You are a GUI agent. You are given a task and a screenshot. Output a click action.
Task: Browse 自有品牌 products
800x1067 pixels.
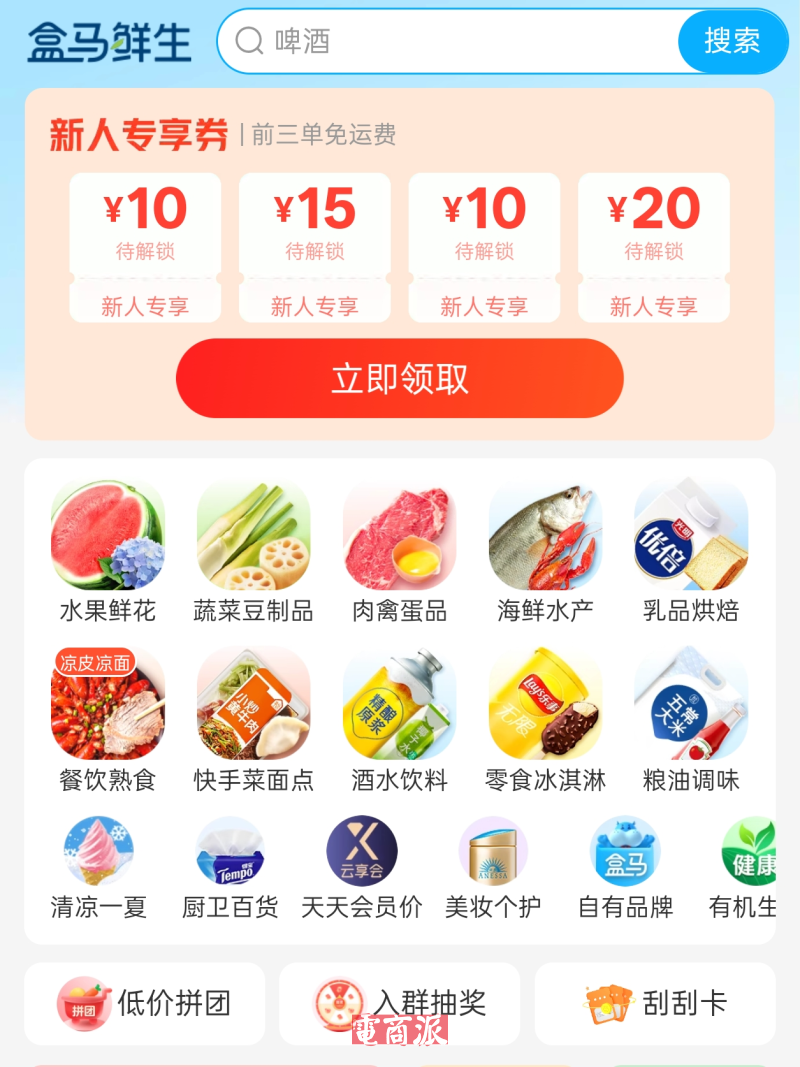point(625,867)
